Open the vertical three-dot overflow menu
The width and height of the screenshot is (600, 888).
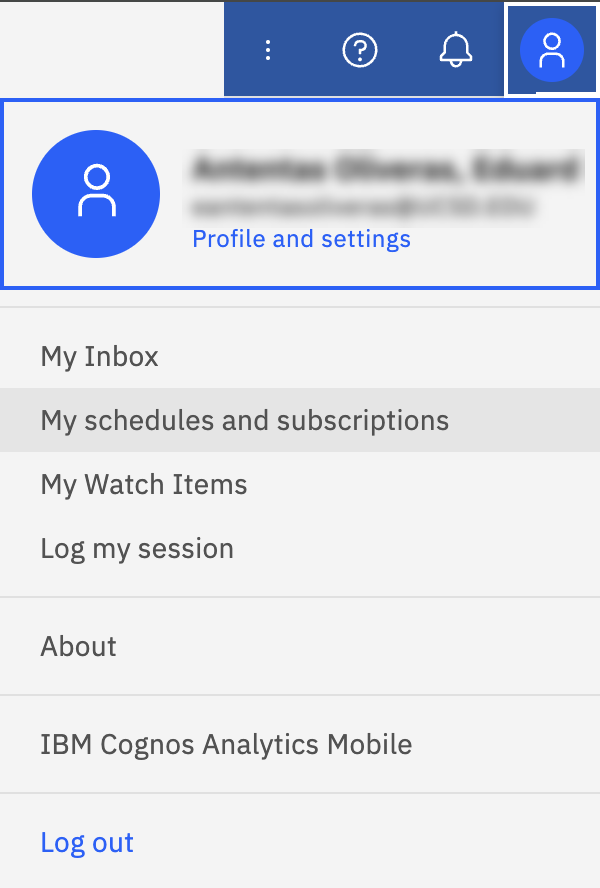pos(267,49)
